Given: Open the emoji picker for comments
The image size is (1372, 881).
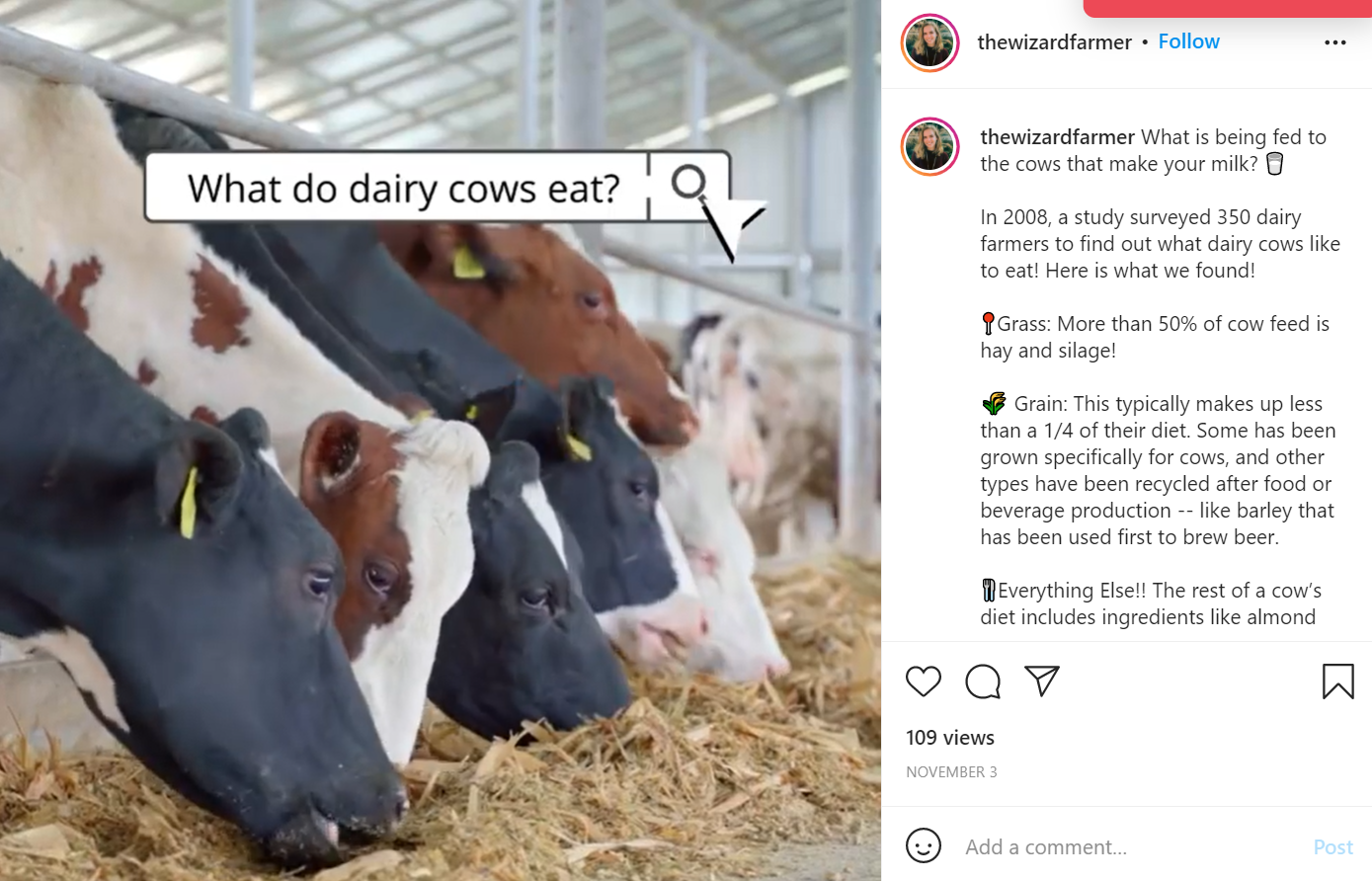Looking at the screenshot, I should click(924, 845).
